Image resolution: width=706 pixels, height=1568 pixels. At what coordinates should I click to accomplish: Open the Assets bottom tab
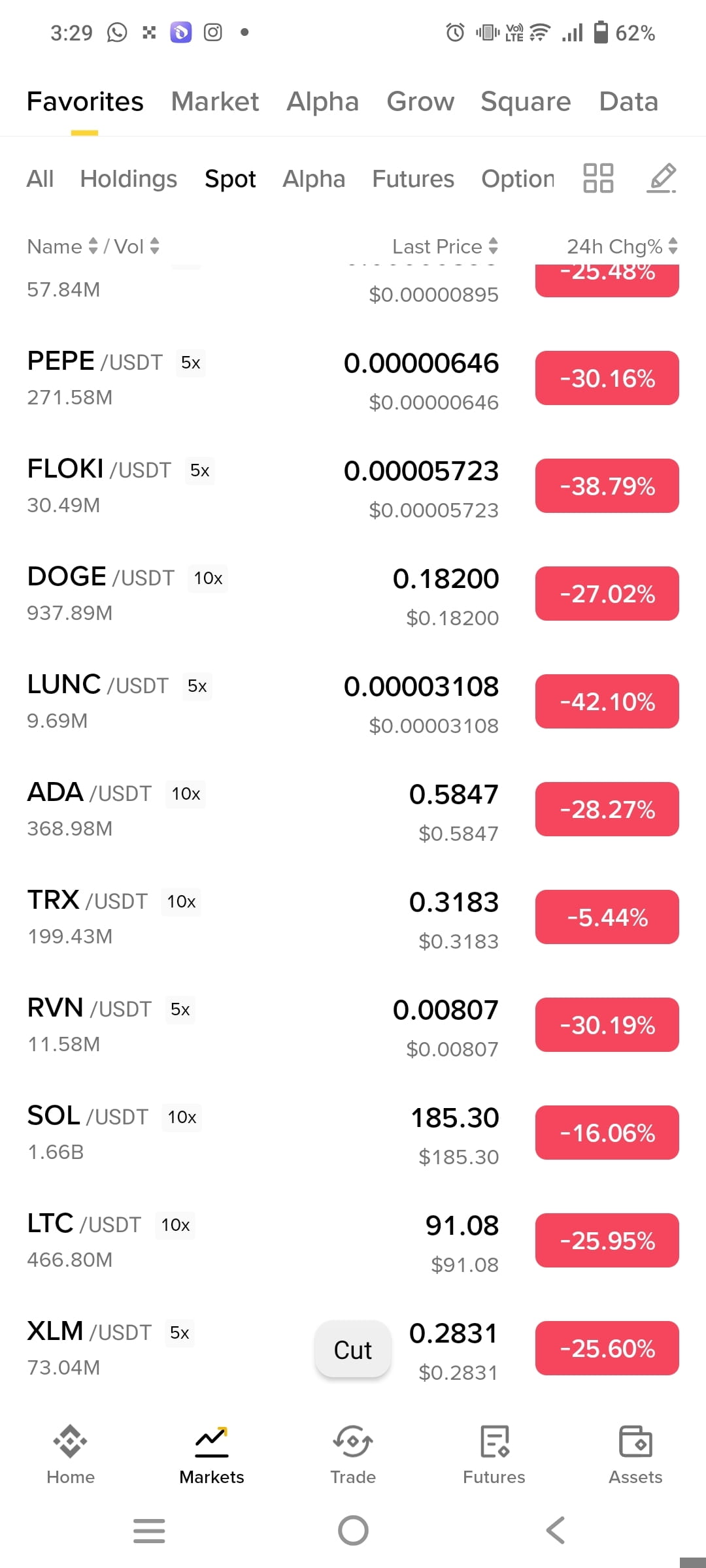(635, 1456)
